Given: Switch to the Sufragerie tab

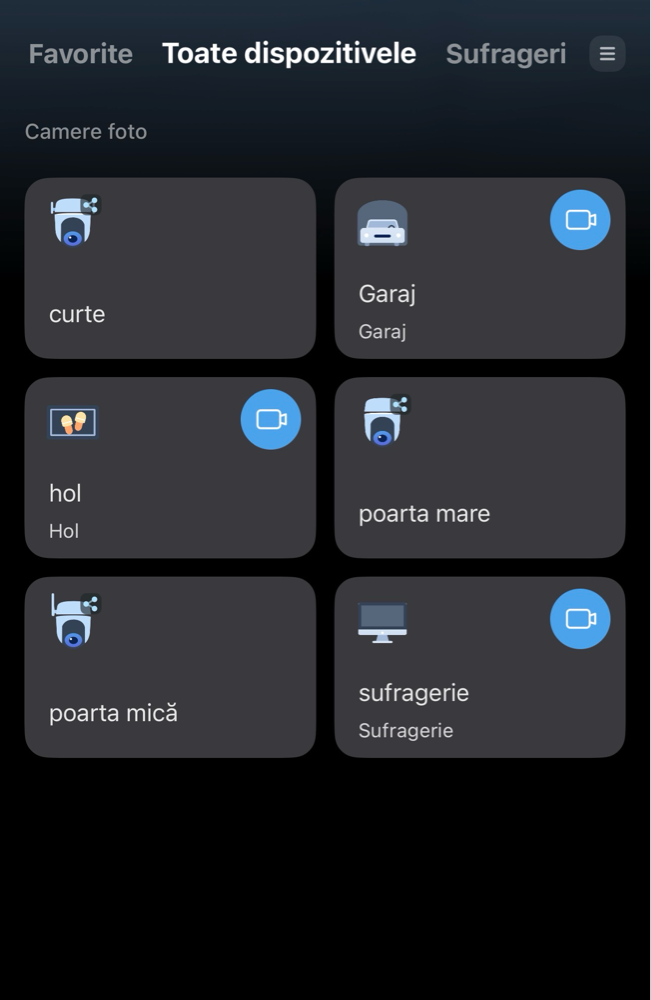Looking at the screenshot, I should (505, 54).
